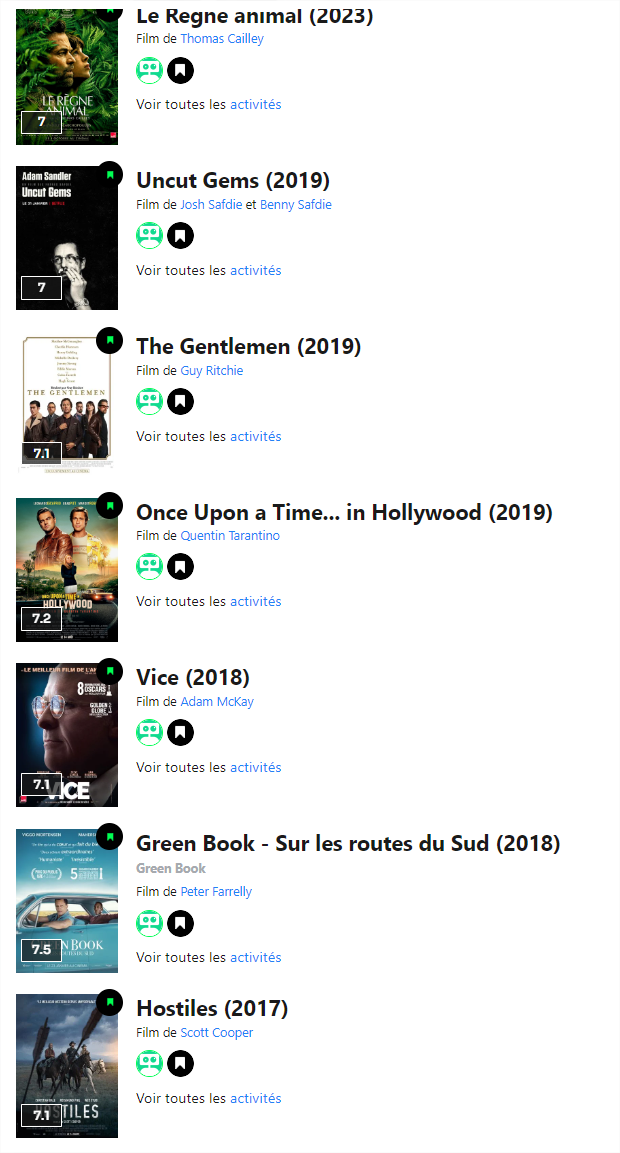The image size is (620, 1153).
Task: Open Adam McKay's page
Action: 217,702
